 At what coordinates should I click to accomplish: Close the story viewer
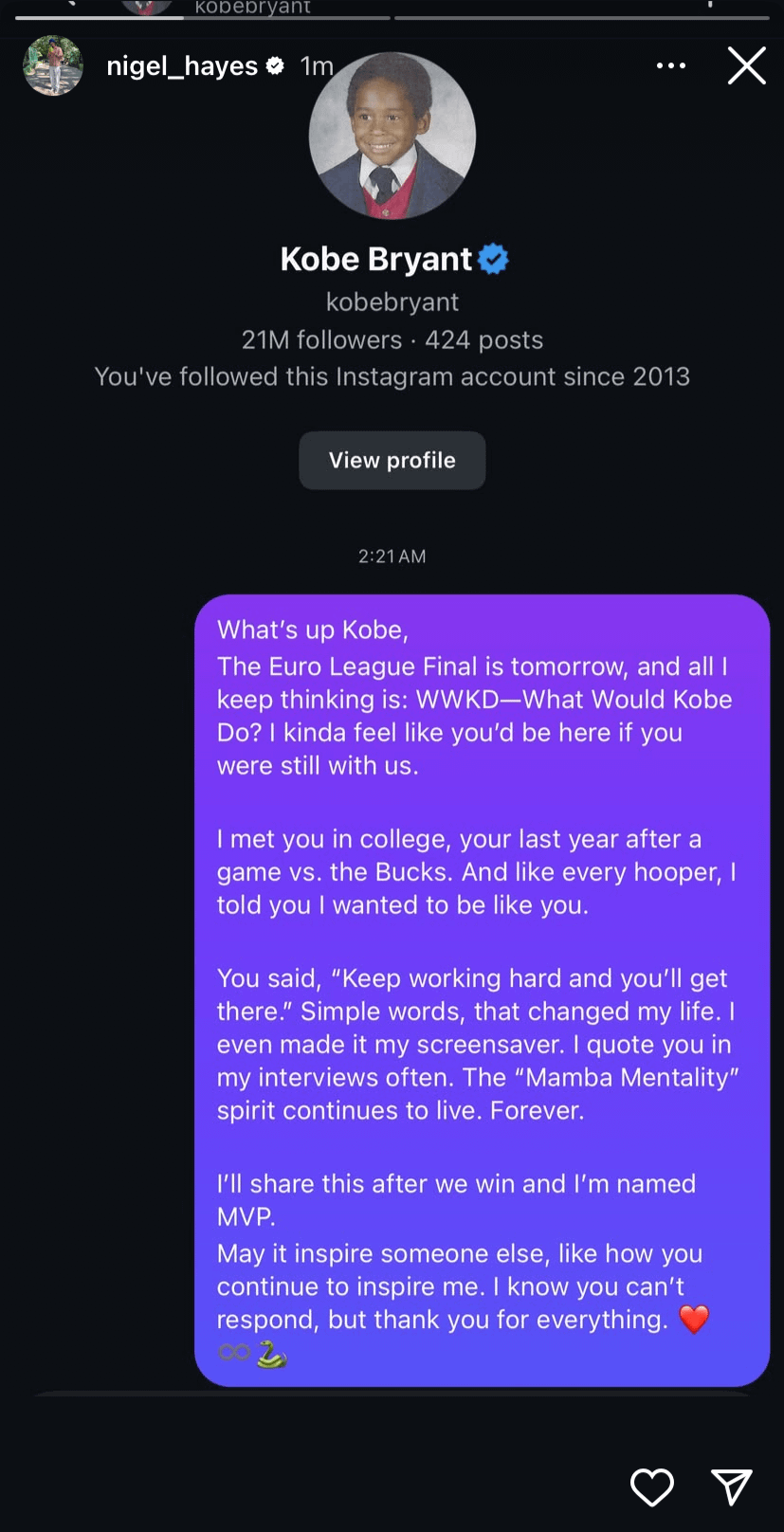(x=746, y=65)
